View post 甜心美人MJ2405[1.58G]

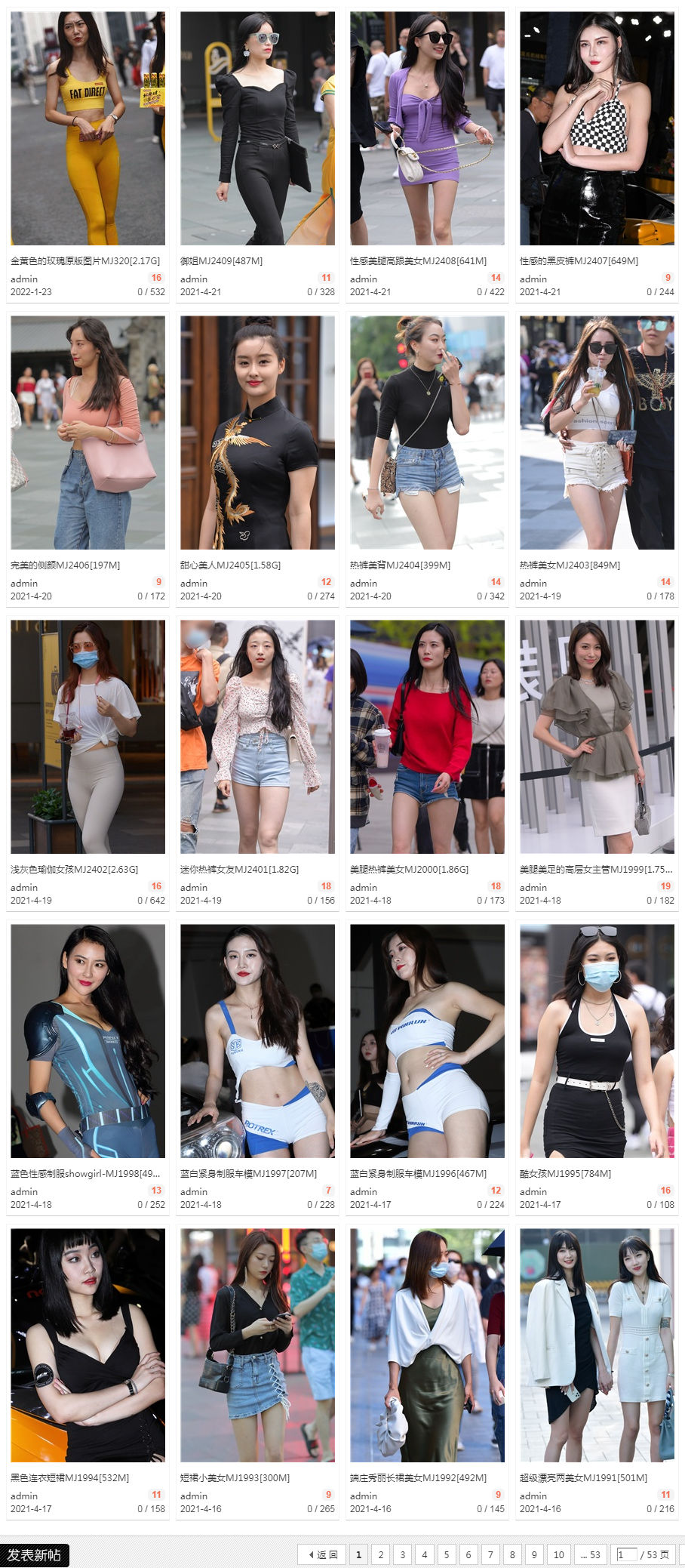point(230,565)
